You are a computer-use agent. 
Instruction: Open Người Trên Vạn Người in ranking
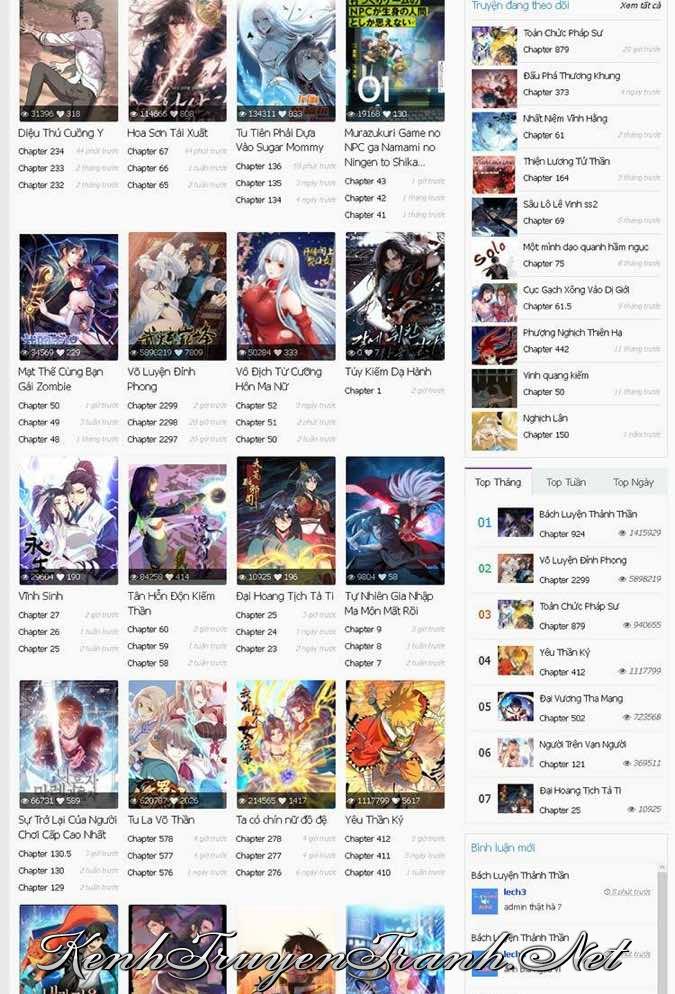[582, 745]
